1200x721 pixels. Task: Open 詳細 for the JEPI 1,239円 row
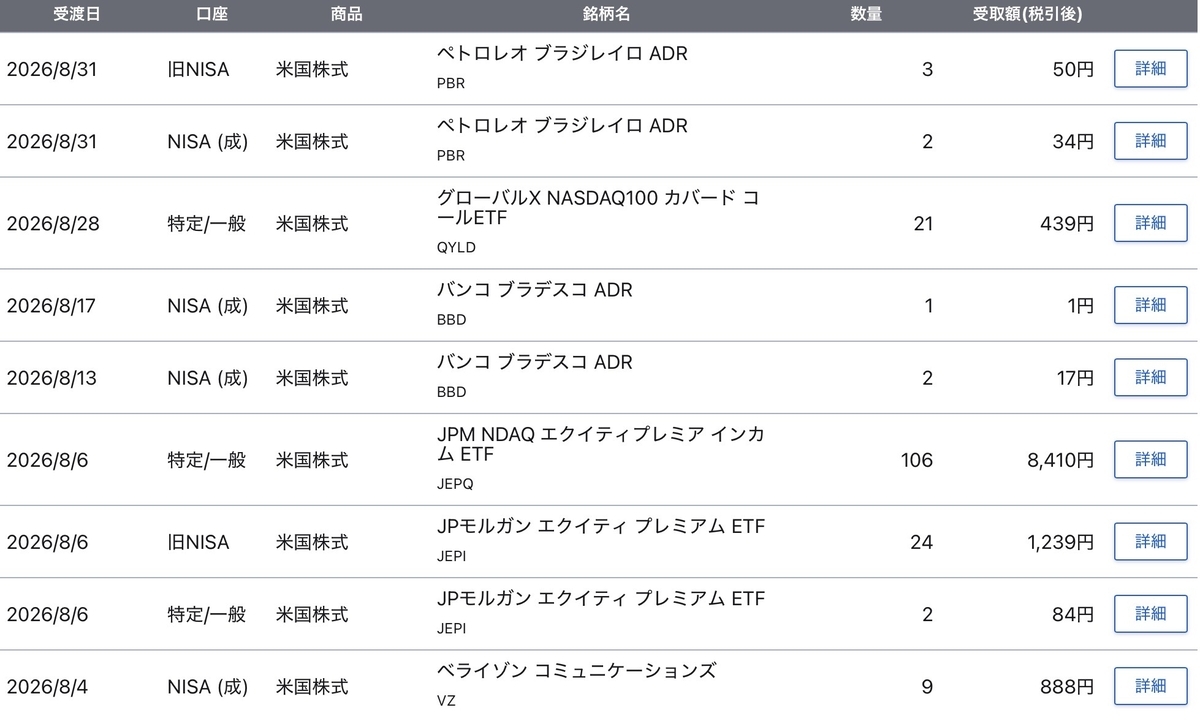coord(1150,541)
